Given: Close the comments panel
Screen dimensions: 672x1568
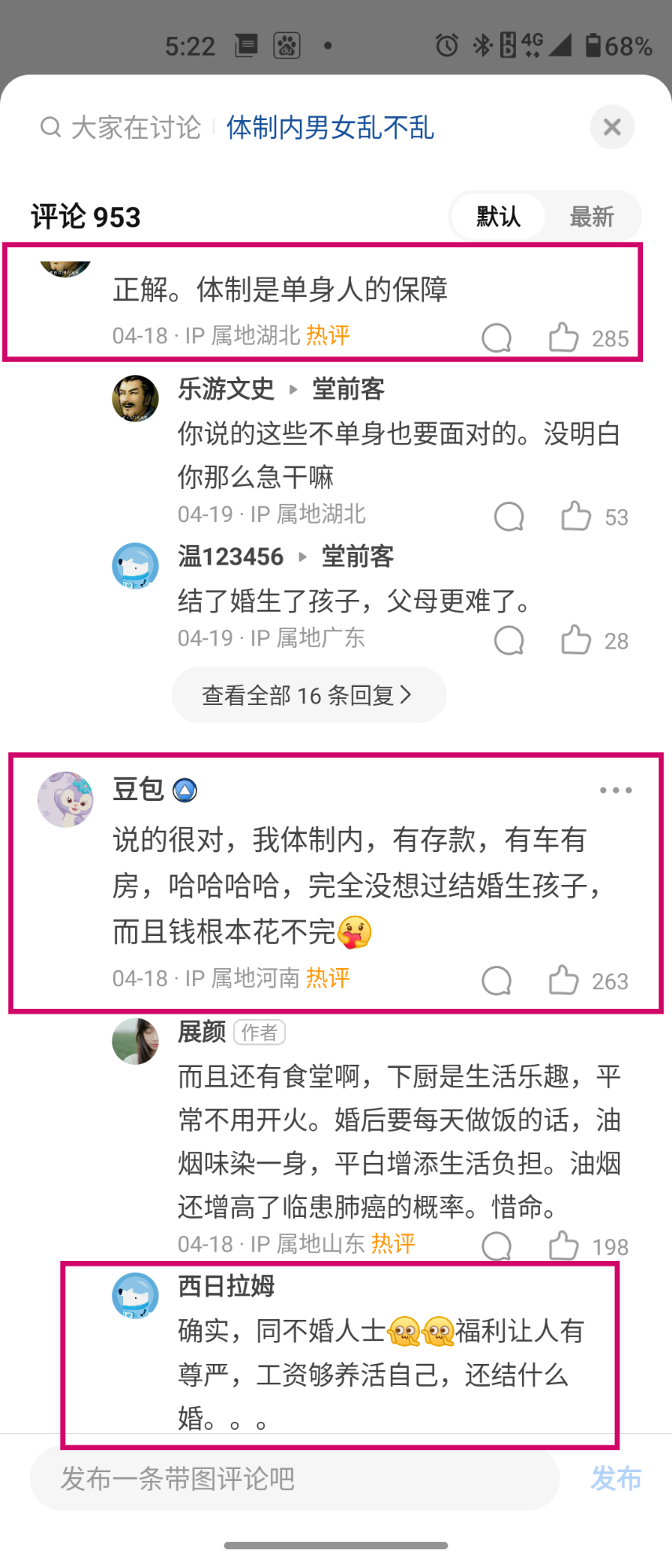Looking at the screenshot, I should click(612, 127).
